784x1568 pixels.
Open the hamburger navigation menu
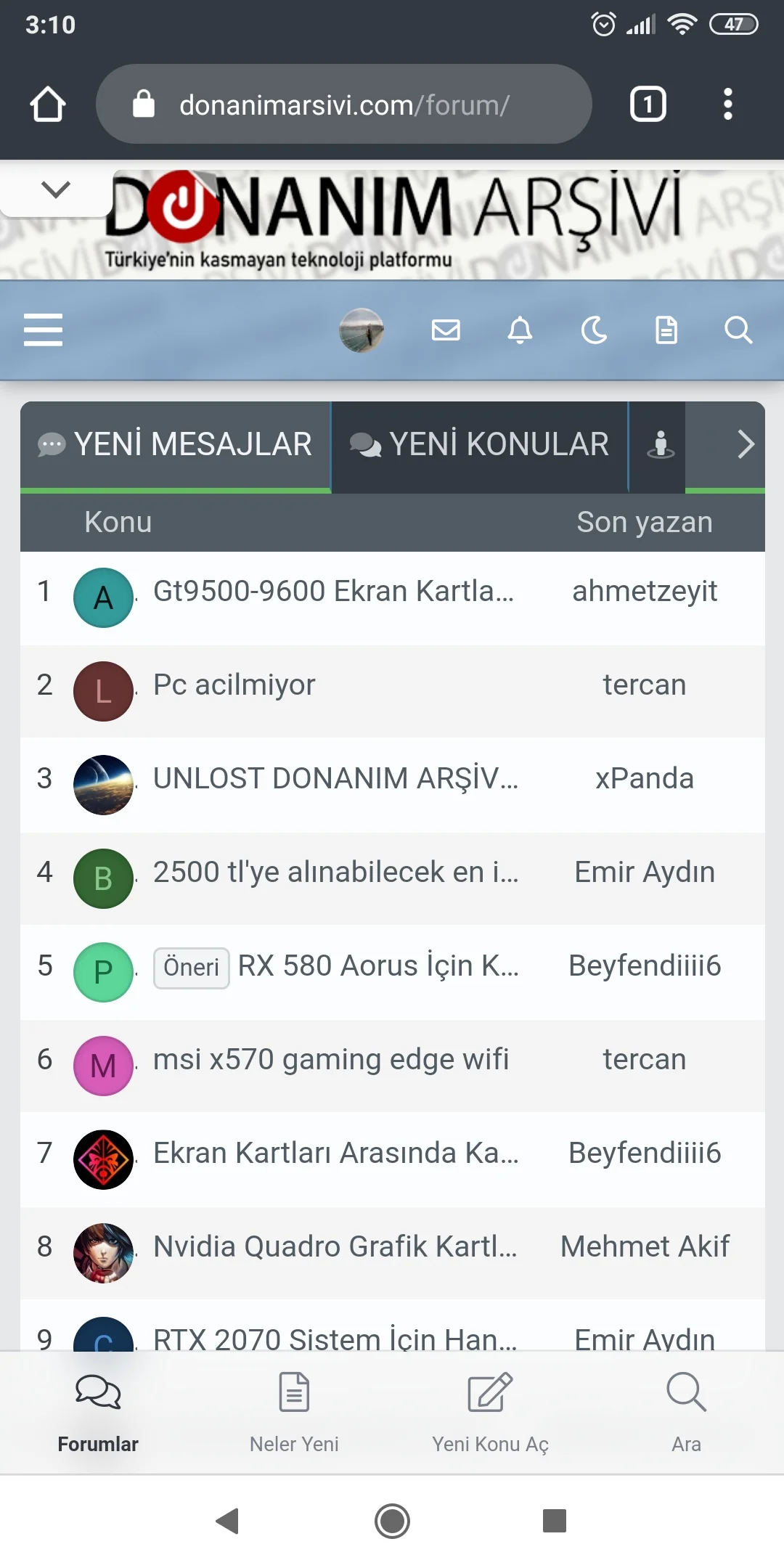pos(43,330)
